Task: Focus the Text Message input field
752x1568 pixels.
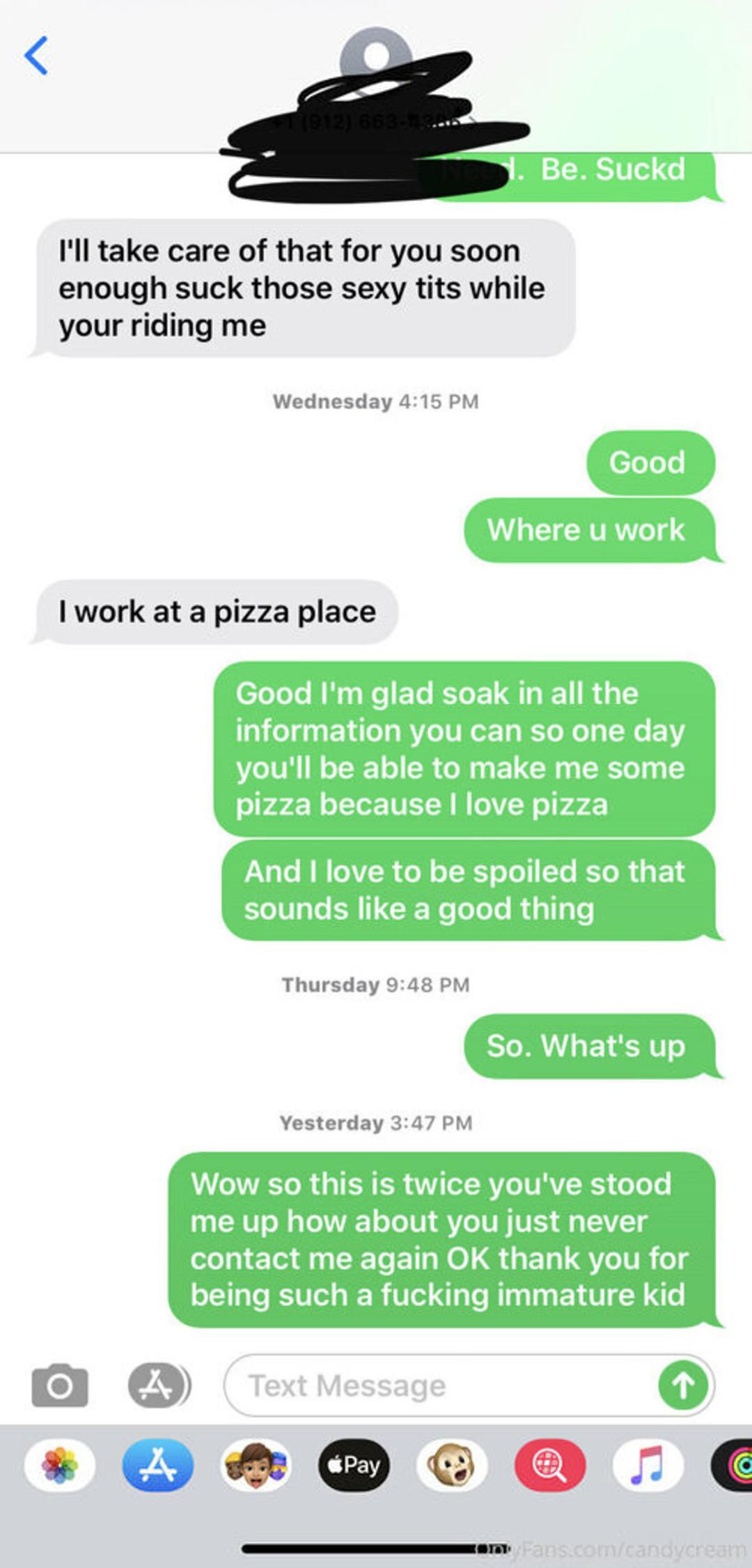Action: click(x=439, y=1385)
